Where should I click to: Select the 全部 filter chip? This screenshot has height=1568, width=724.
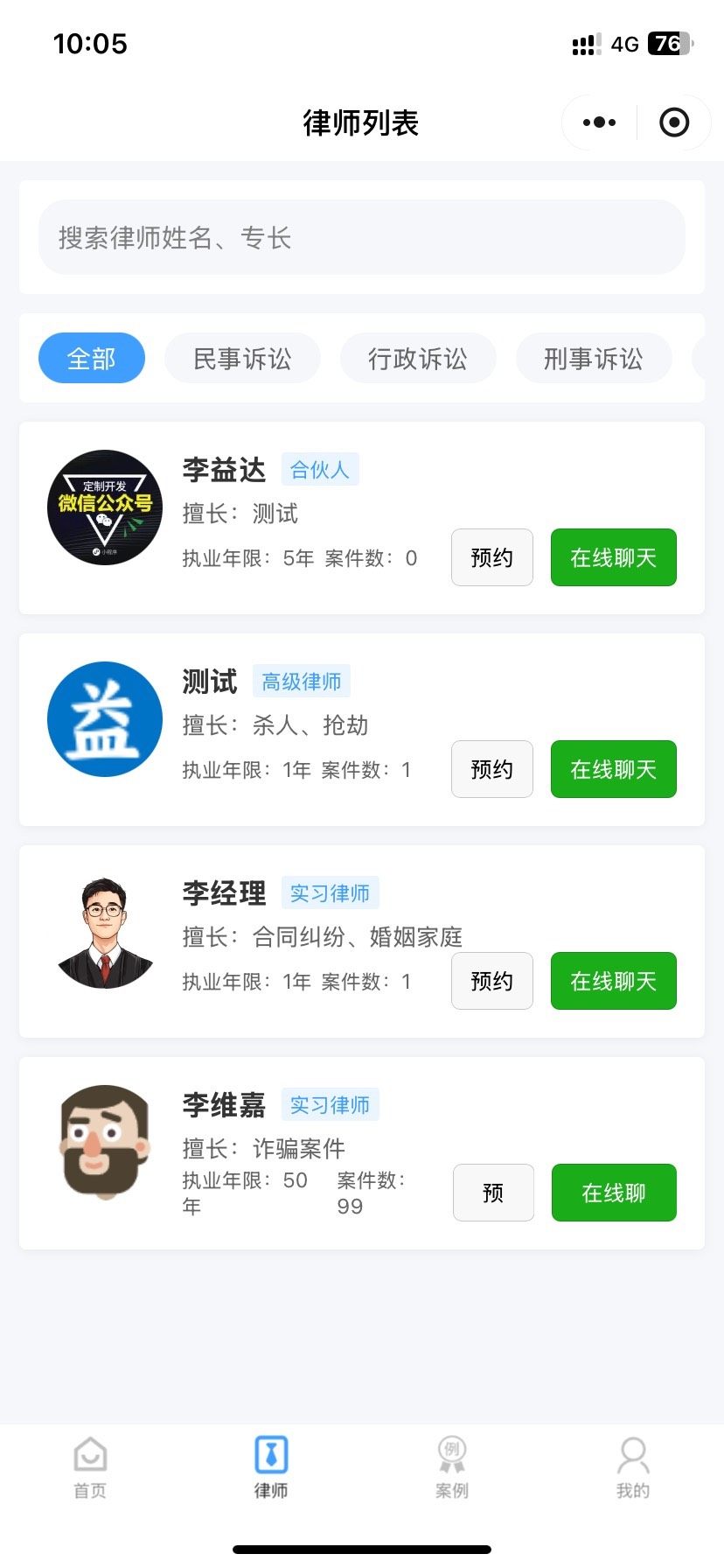click(x=92, y=358)
